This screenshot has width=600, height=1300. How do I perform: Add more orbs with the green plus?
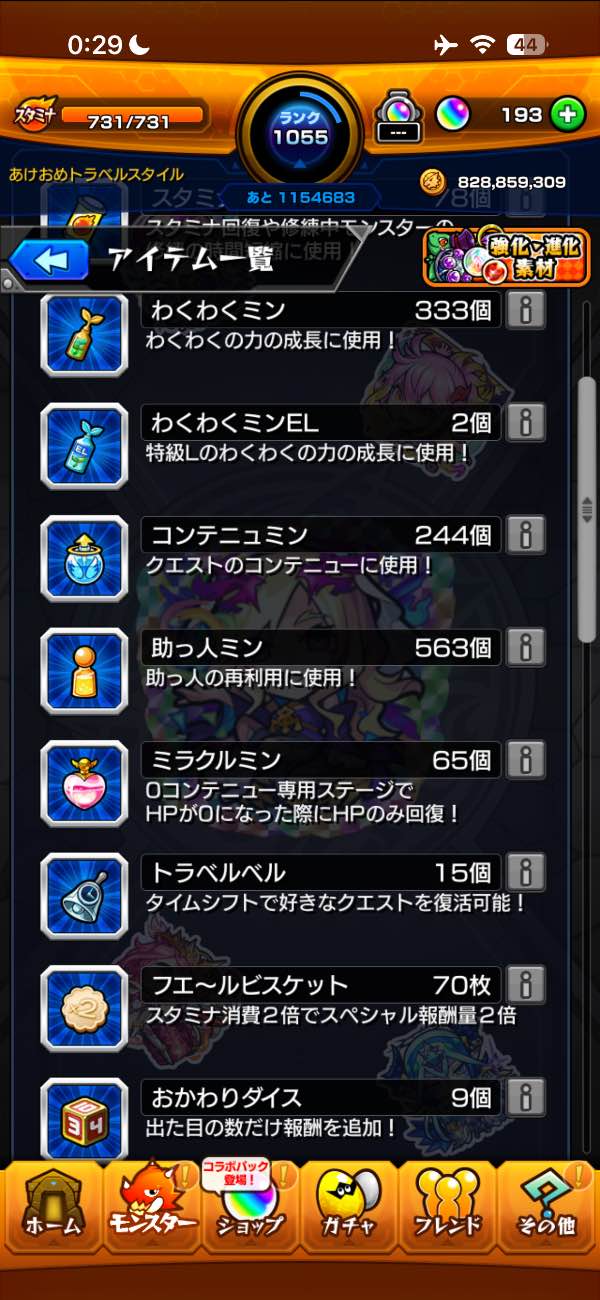click(567, 115)
